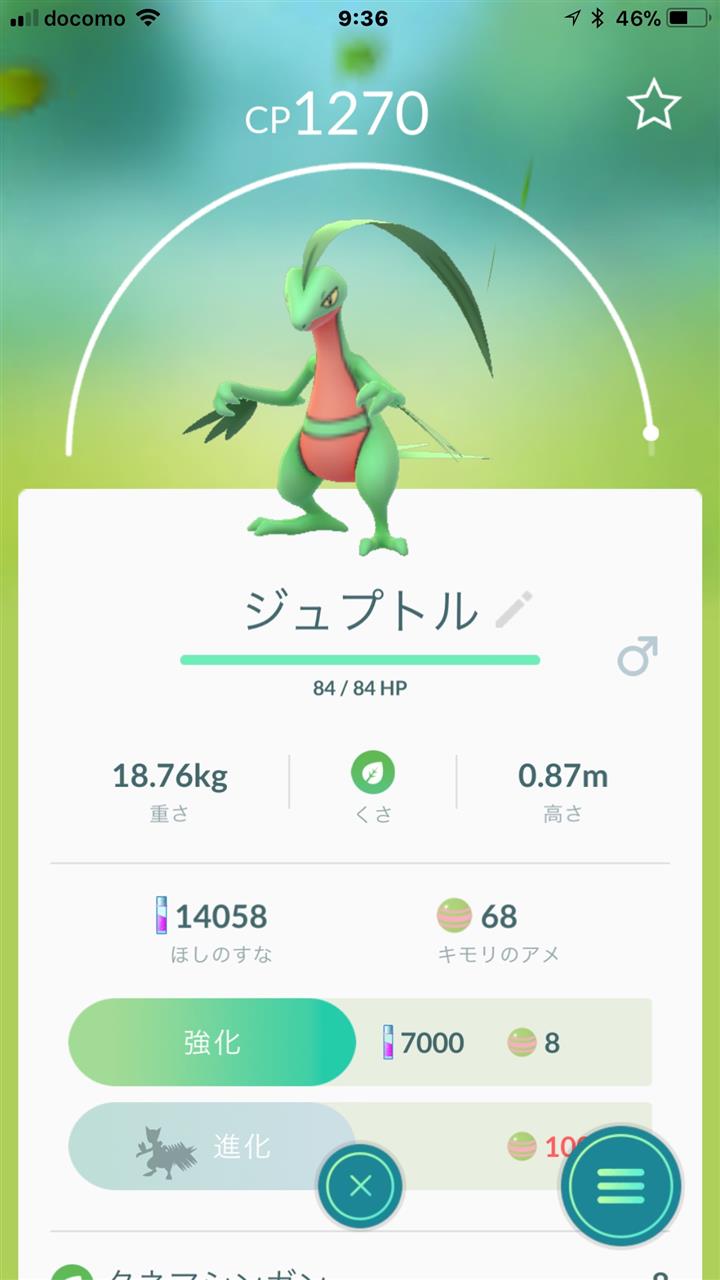Mark this Pokémon as favorite with star
Image resolution: width=720 pixels, height=1280 pixels.
pos(654,104)
